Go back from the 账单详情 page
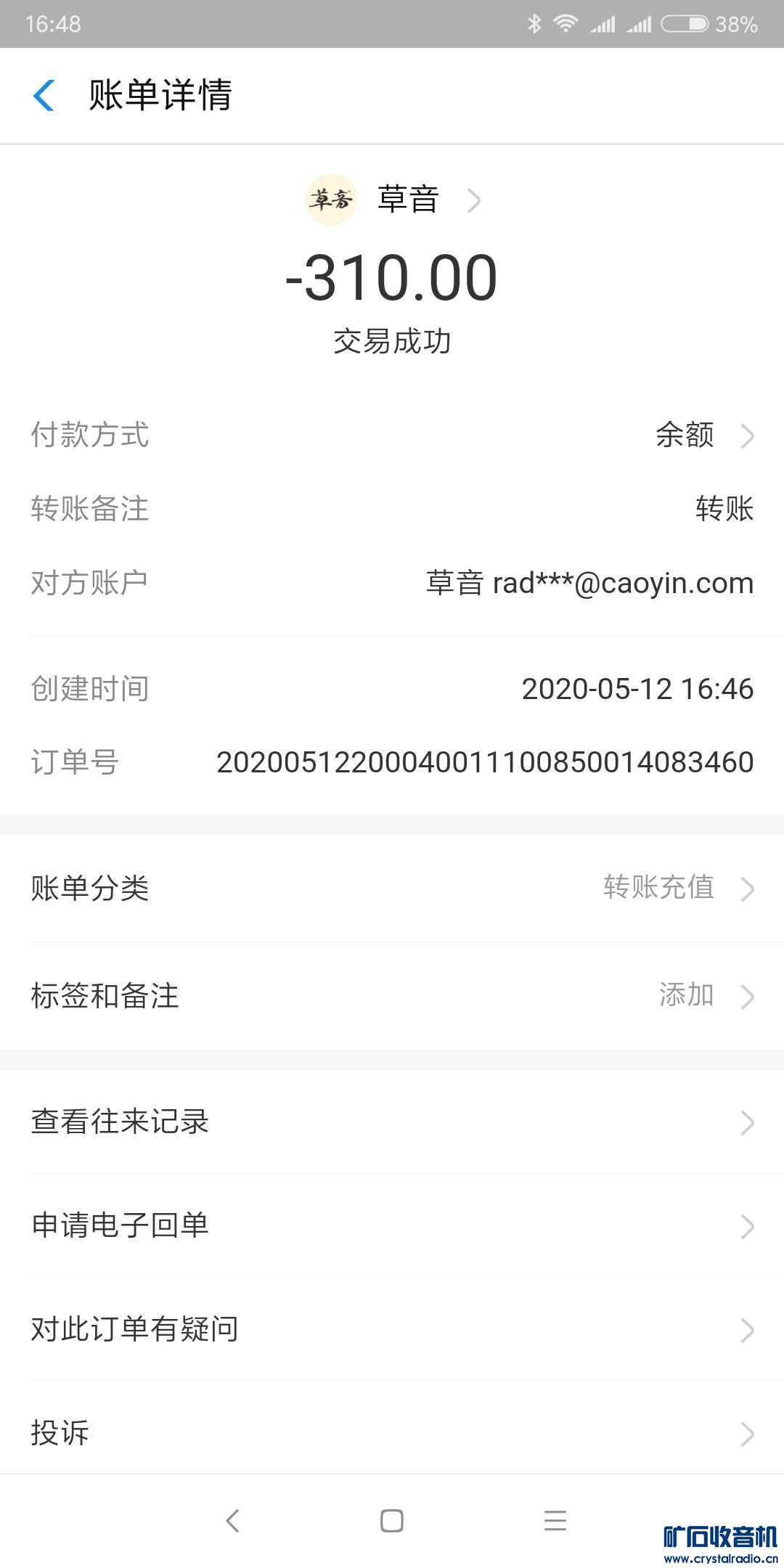 [x=44, y=96]
